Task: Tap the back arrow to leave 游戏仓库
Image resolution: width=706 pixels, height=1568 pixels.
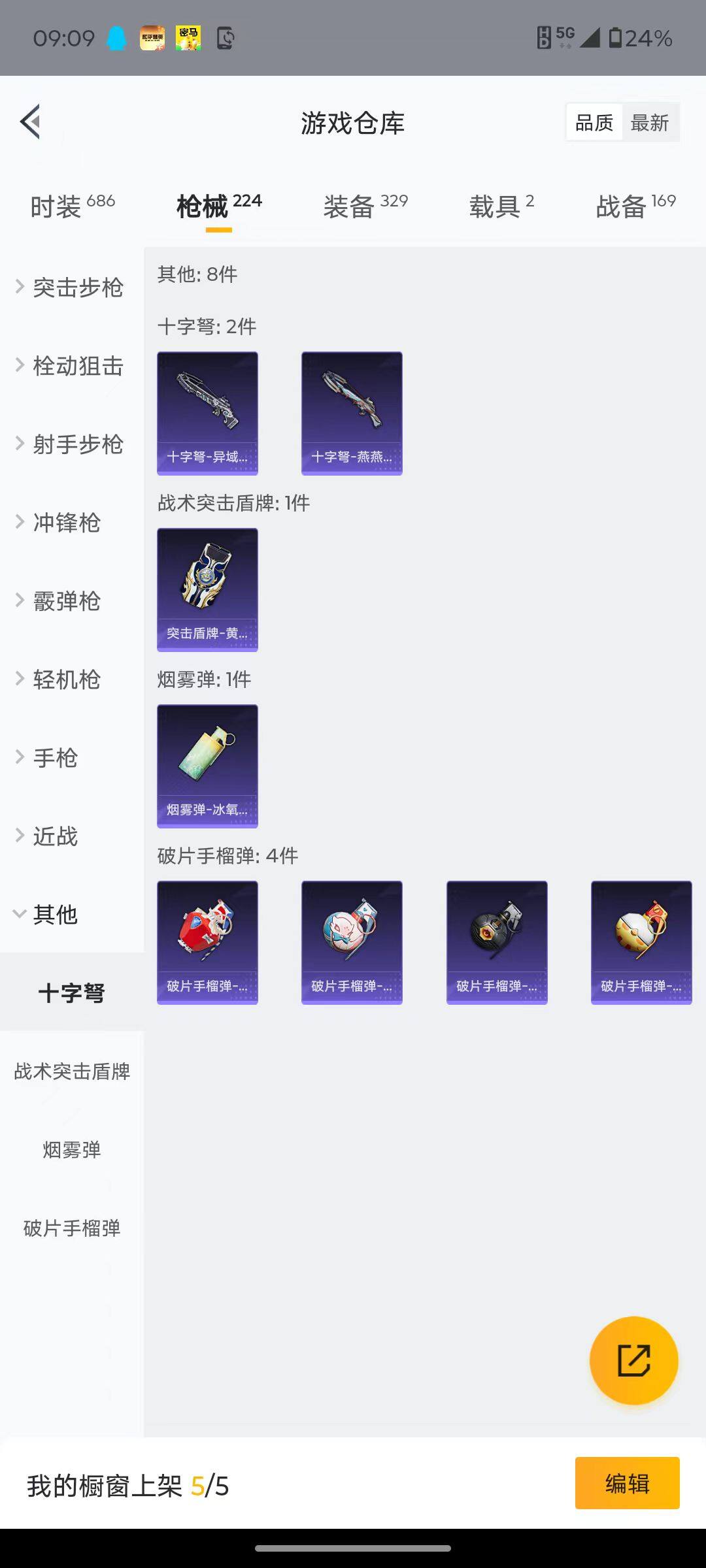Action: tap(29, 121)
